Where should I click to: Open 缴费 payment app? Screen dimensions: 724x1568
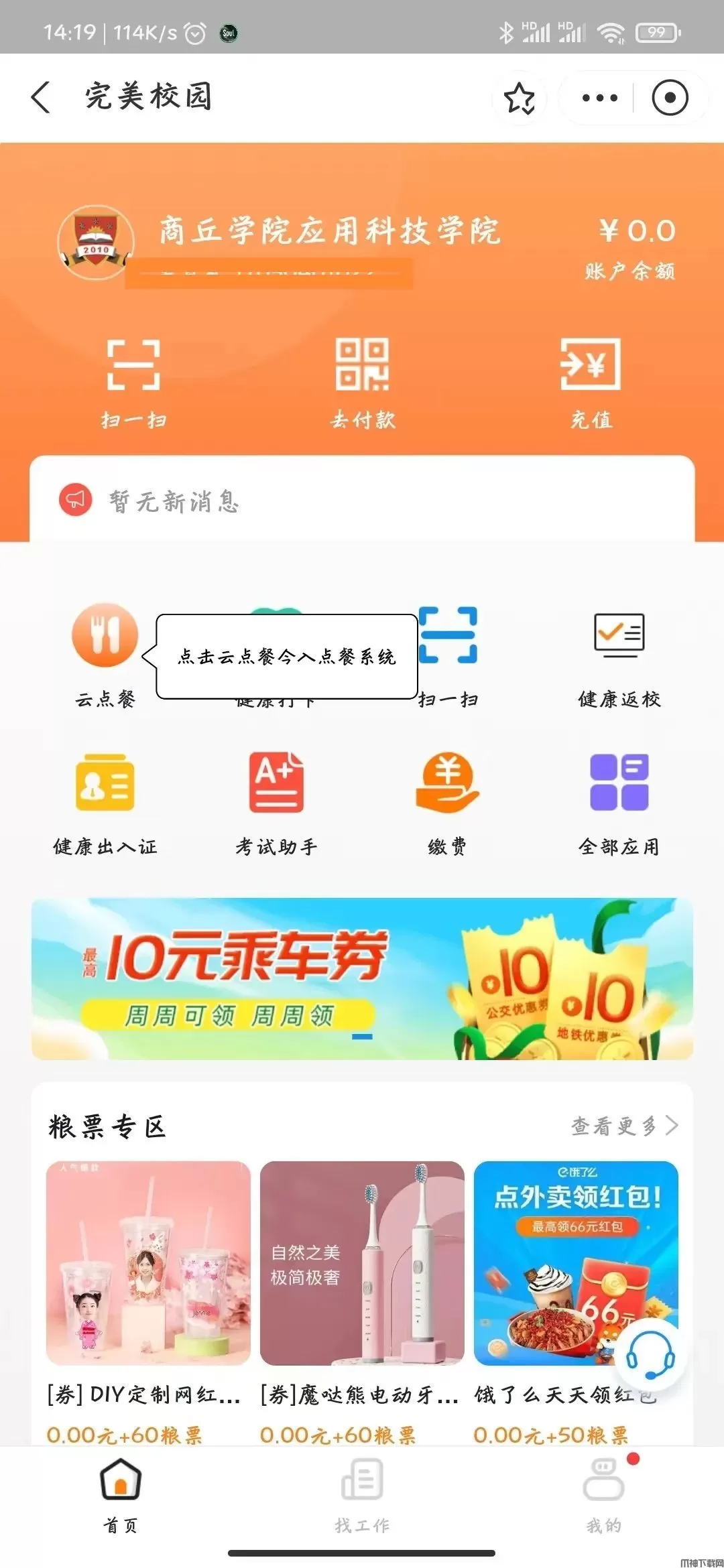(x=447, y=801)
